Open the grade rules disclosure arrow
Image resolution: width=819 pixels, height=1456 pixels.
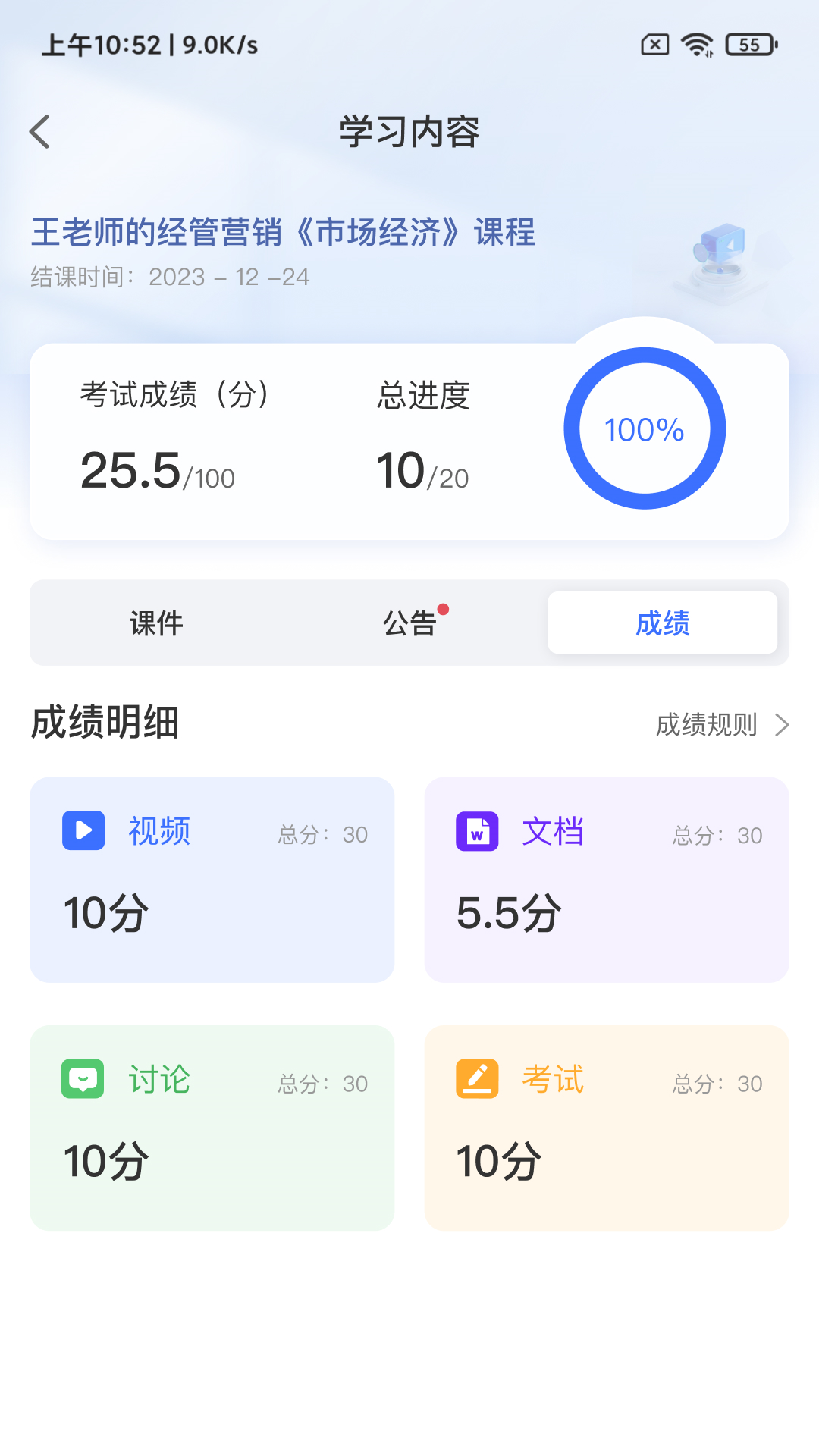click(x=781, y=725)
